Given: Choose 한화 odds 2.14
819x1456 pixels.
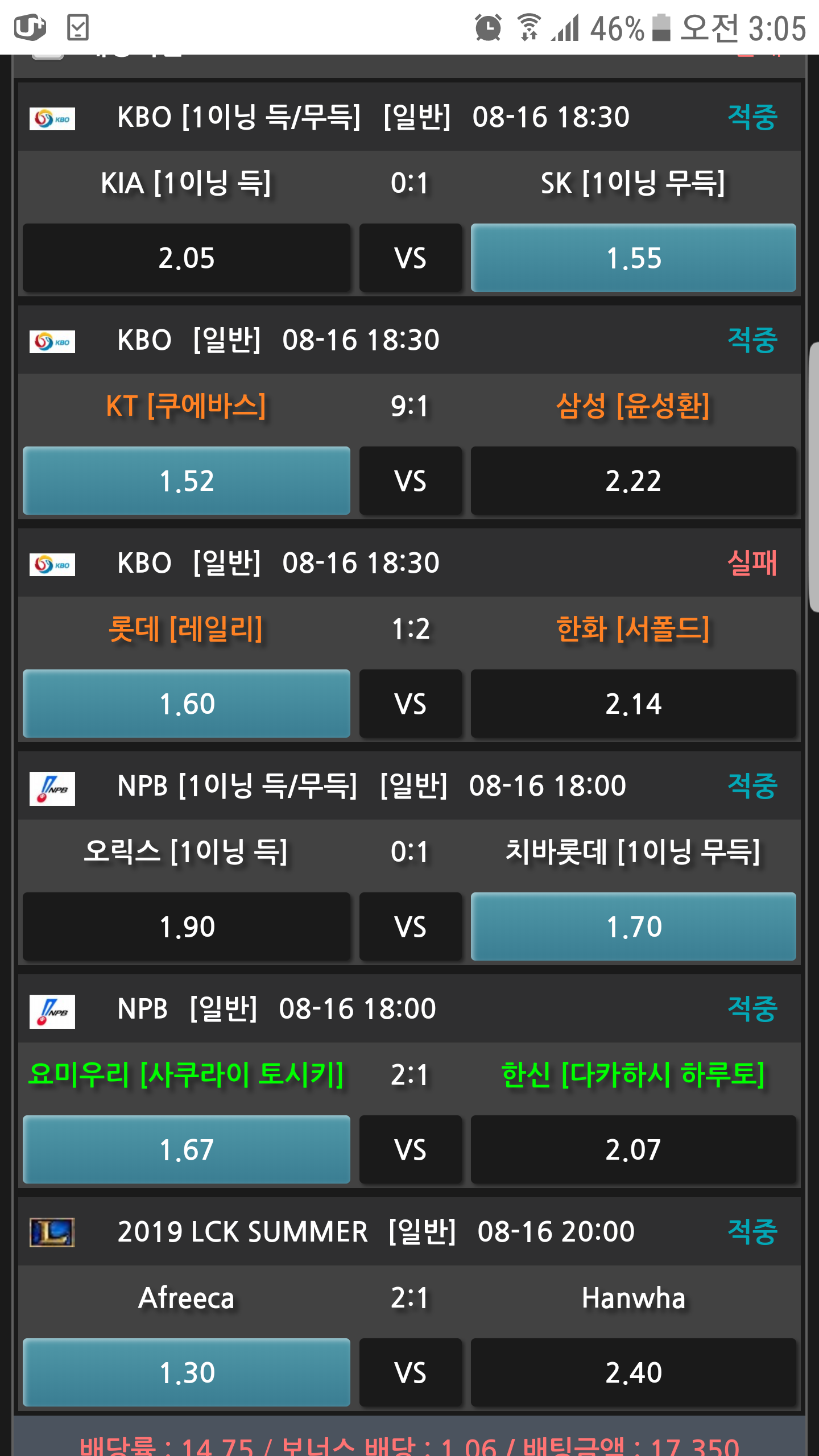Looking at the screenshot, I should [633, 704].
